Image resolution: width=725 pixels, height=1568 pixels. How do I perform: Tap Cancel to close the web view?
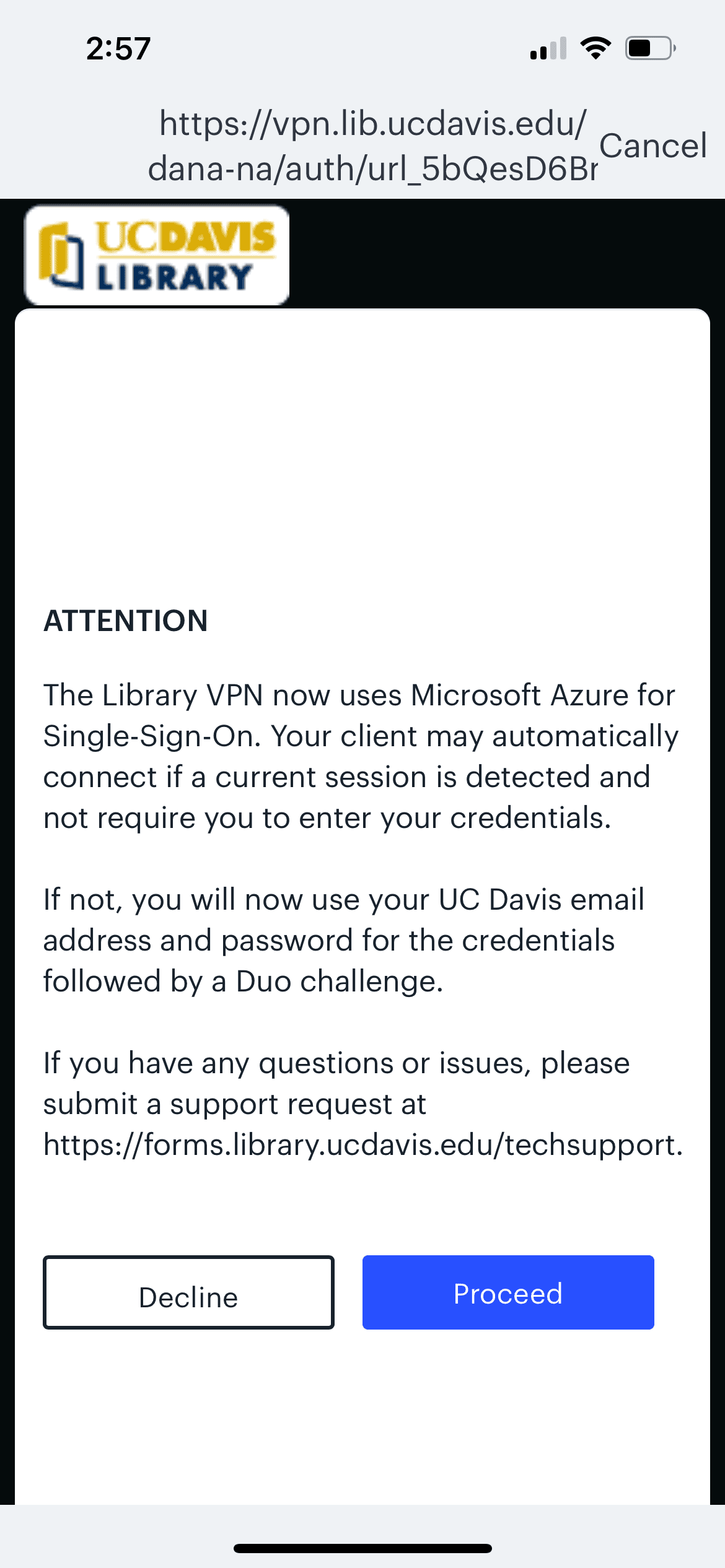point(652,146)
